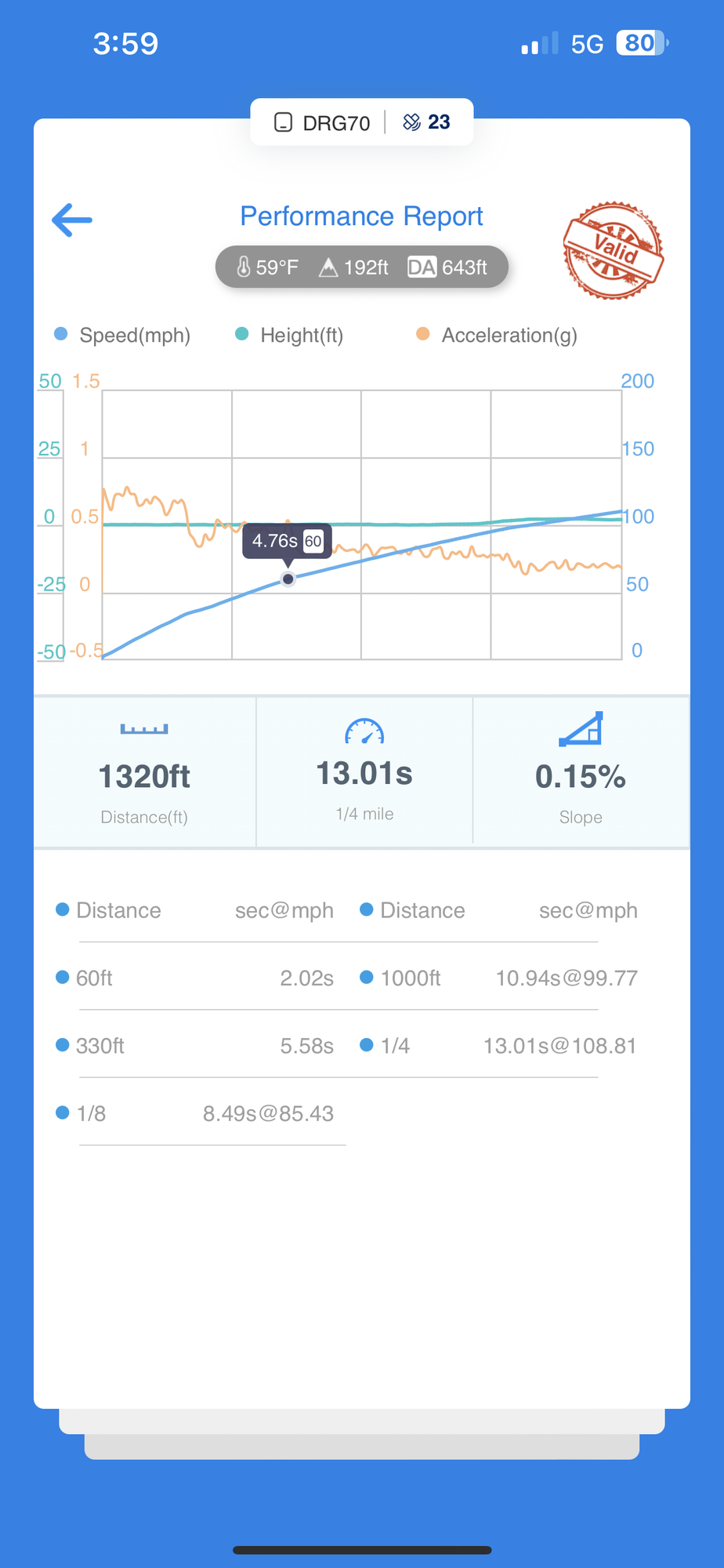Toggle the Speed(mph) legend series

point(122,336)
